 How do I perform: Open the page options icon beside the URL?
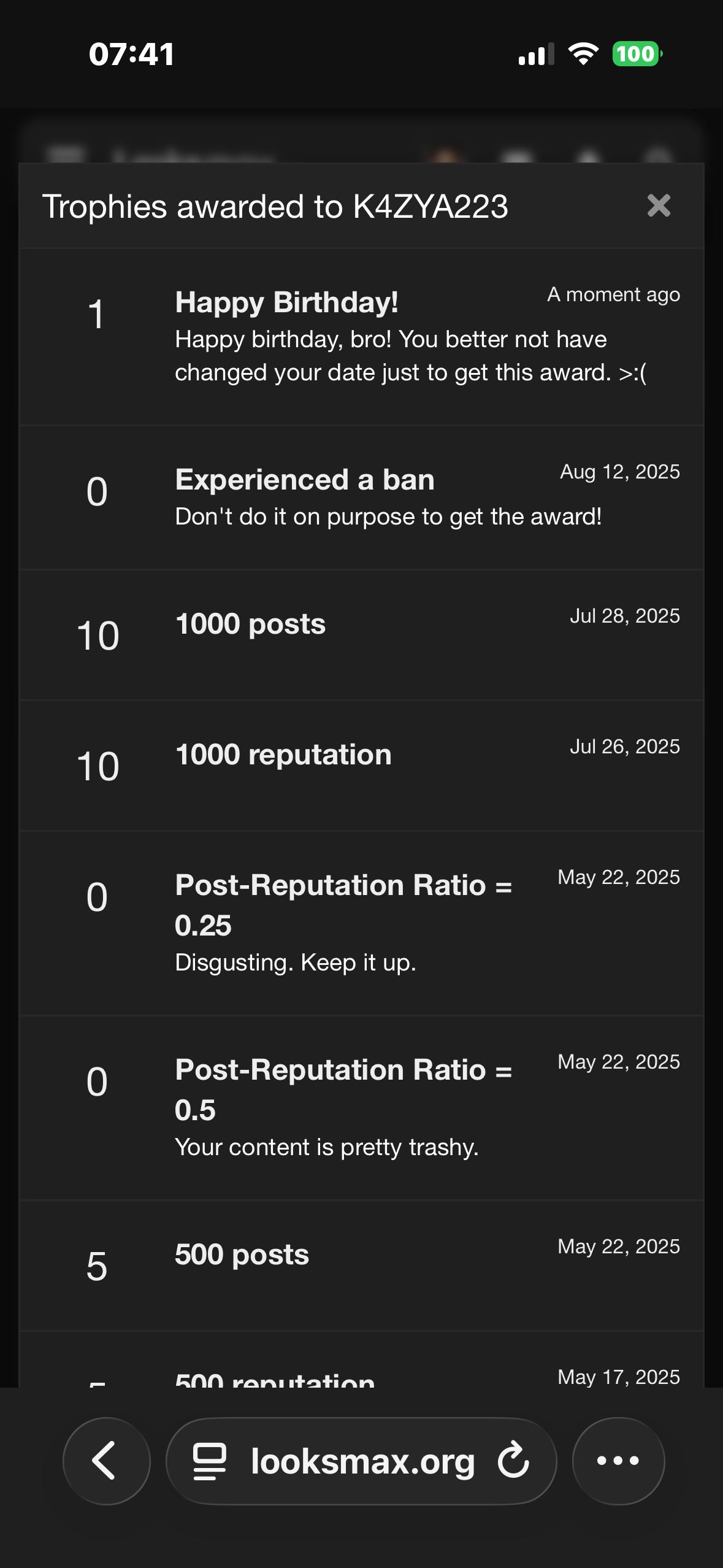click(210, 1461)
